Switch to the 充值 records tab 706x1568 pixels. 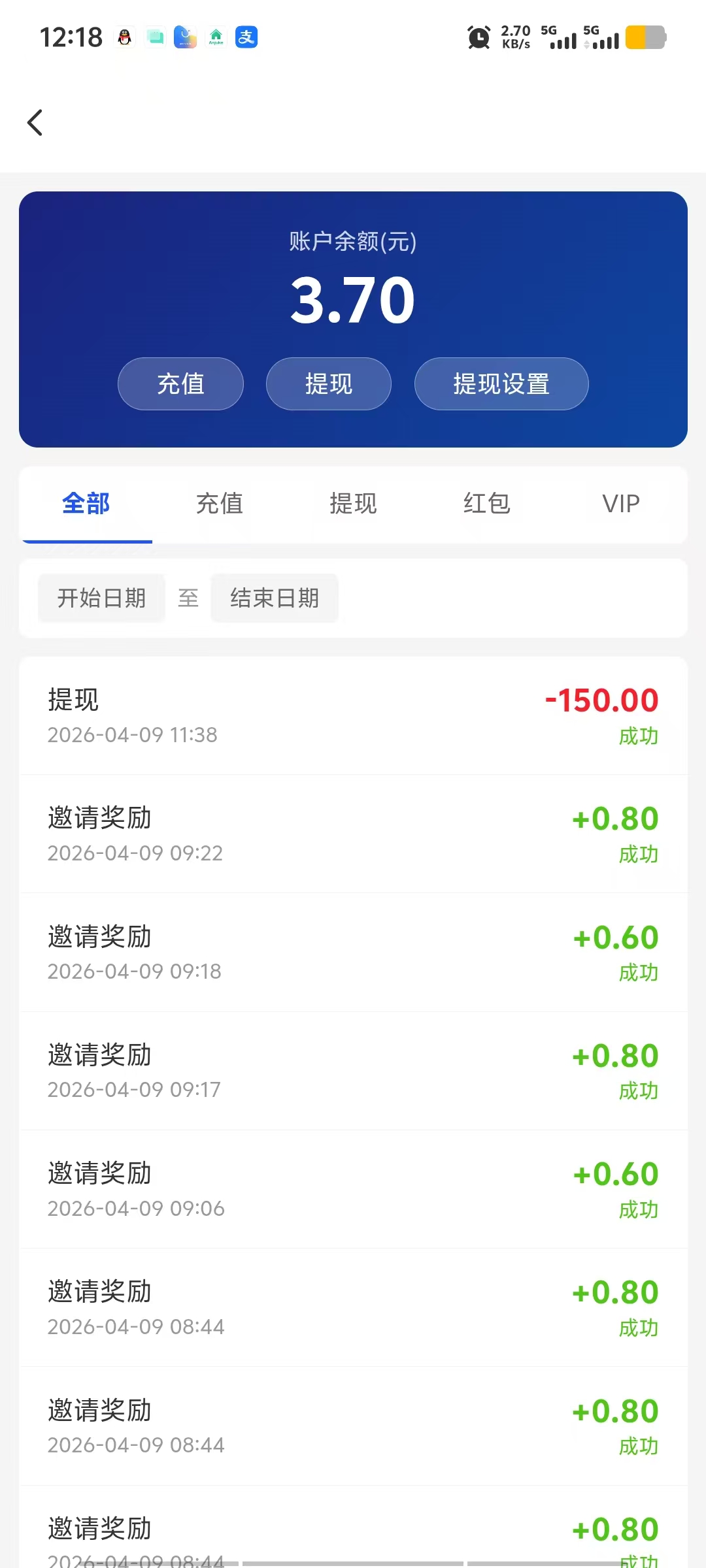220,504
